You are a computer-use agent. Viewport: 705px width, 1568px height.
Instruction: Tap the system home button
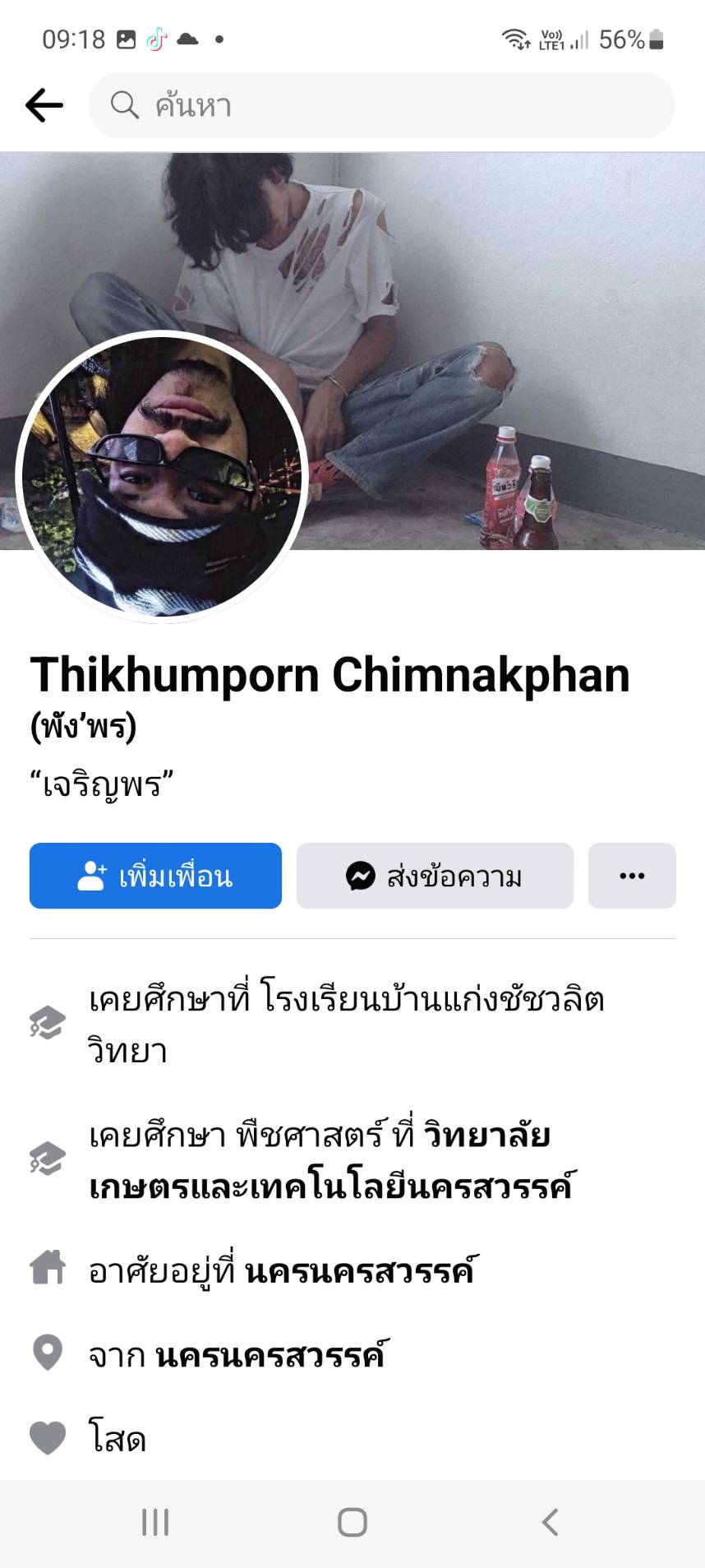[x=352, y=1523]
